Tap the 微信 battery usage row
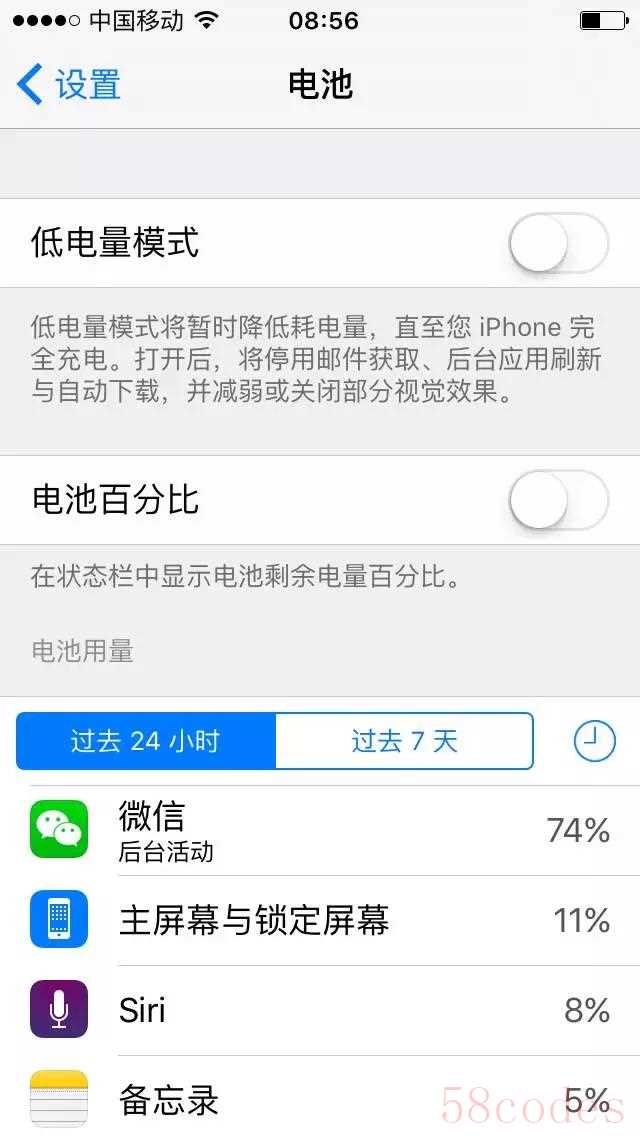This screenshot has width=640, height=1136. coord(320,830)
